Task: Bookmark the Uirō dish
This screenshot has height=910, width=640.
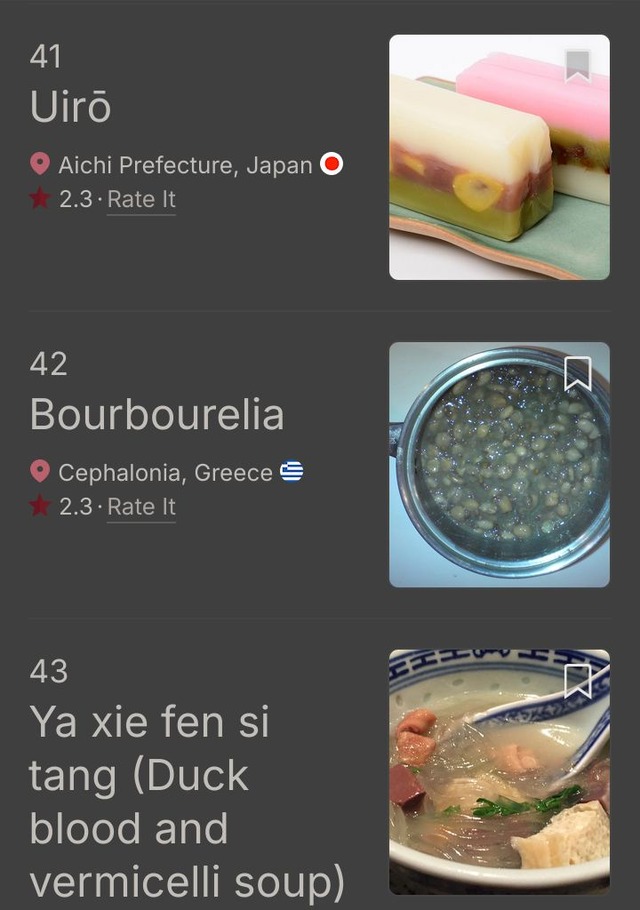Action: (578, 66)
